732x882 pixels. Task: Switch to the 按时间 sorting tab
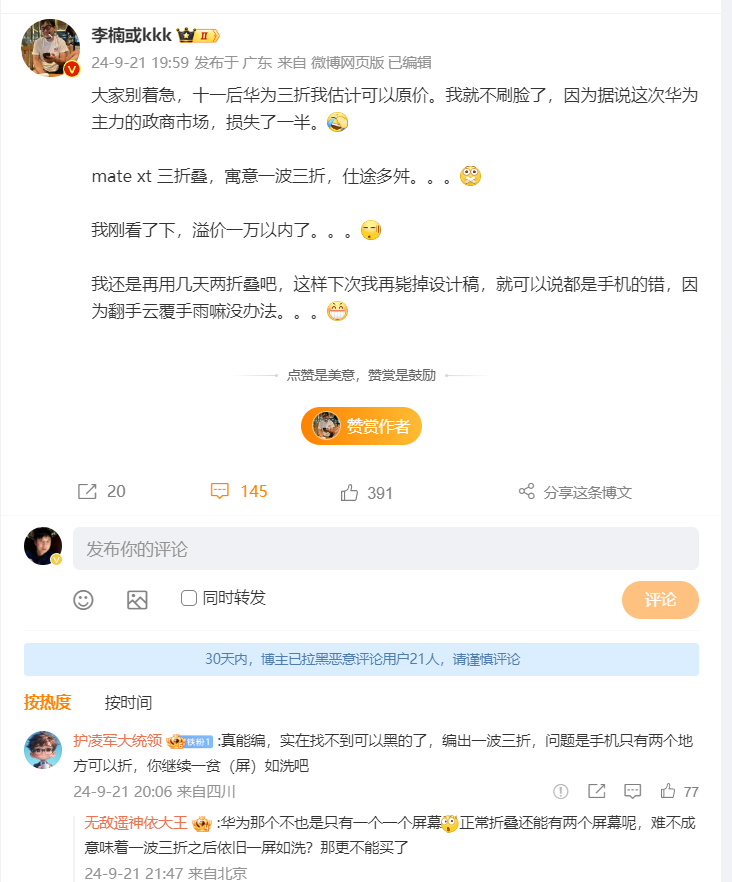tap(128, 703)
